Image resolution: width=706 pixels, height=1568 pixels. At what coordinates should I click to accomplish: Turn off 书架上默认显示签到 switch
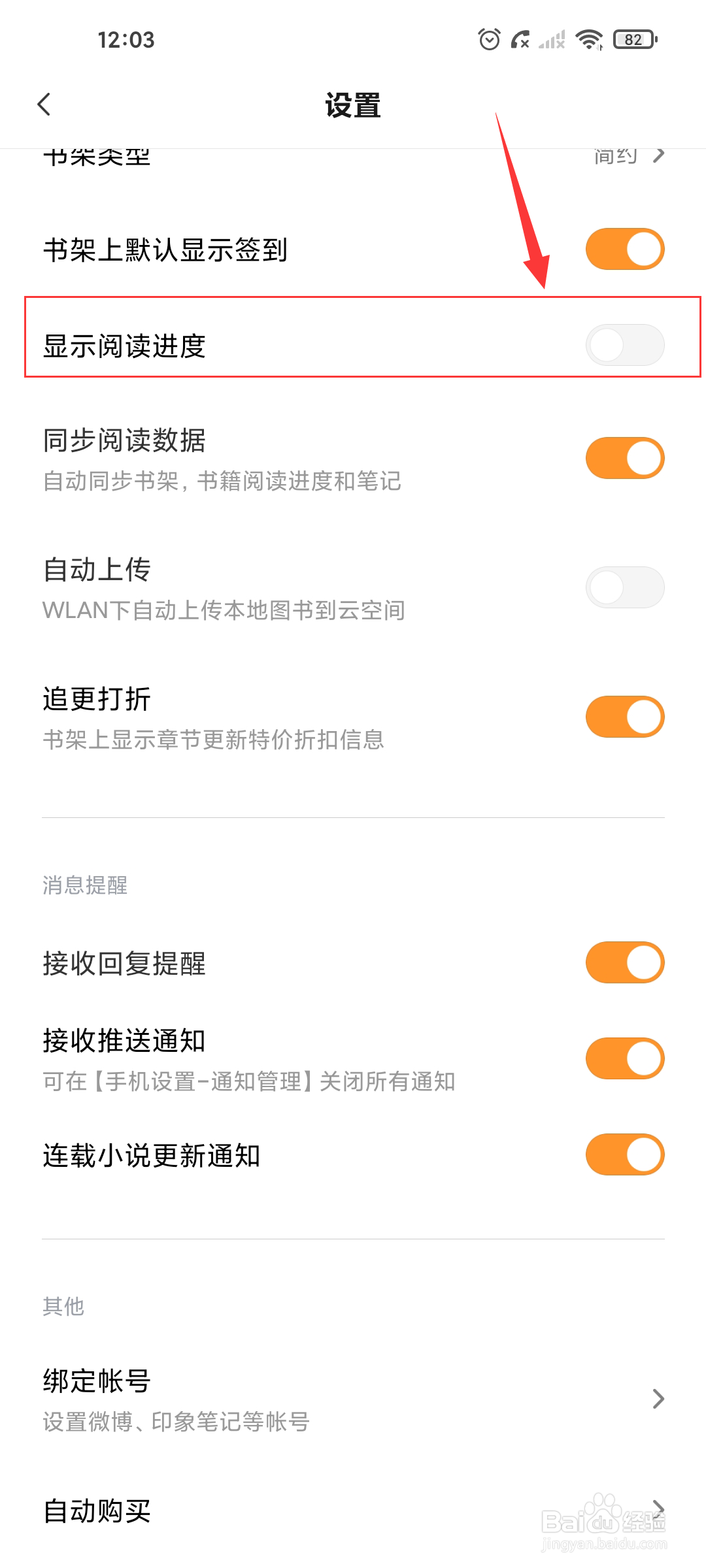(625, 249)
